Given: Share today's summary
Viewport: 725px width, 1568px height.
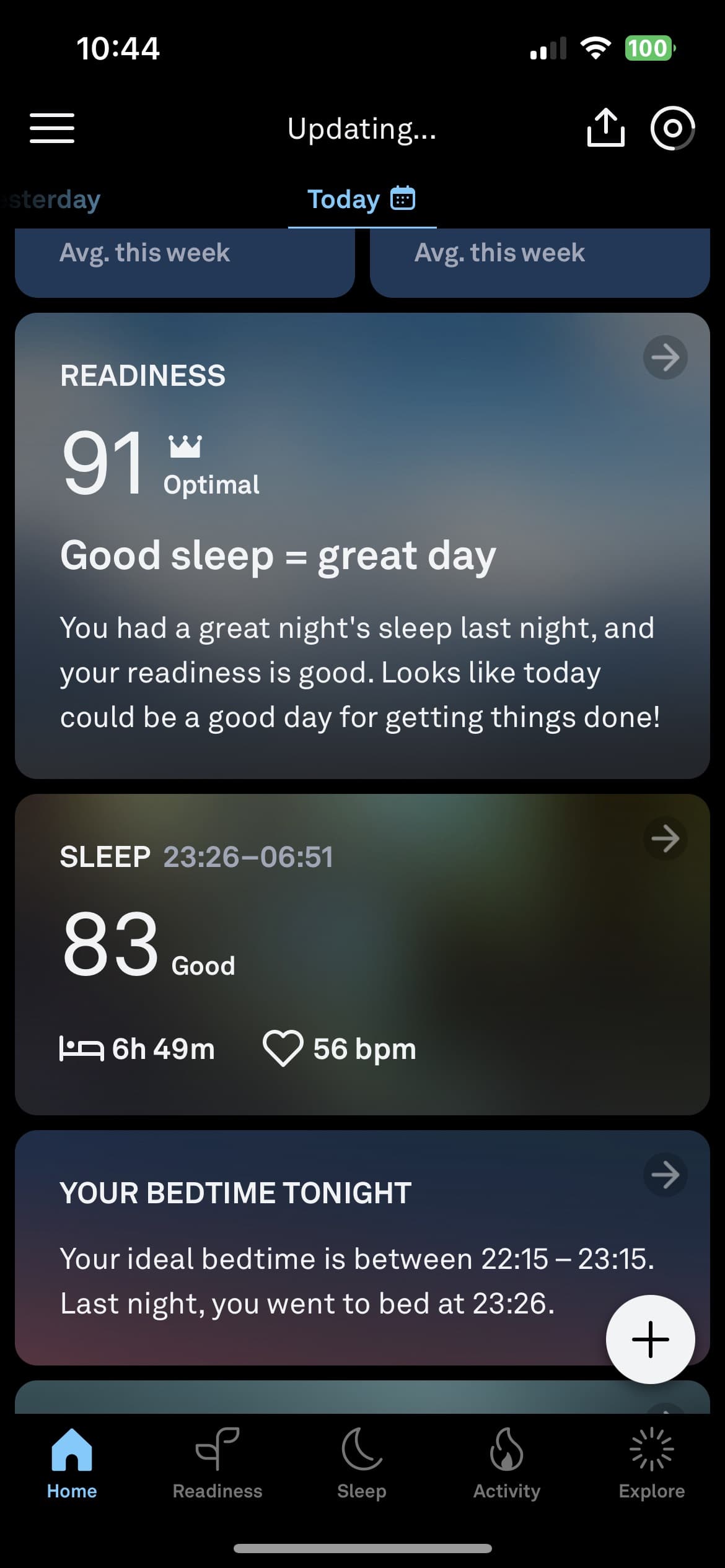Looking at the screenshot, I should tap(605, 128).
